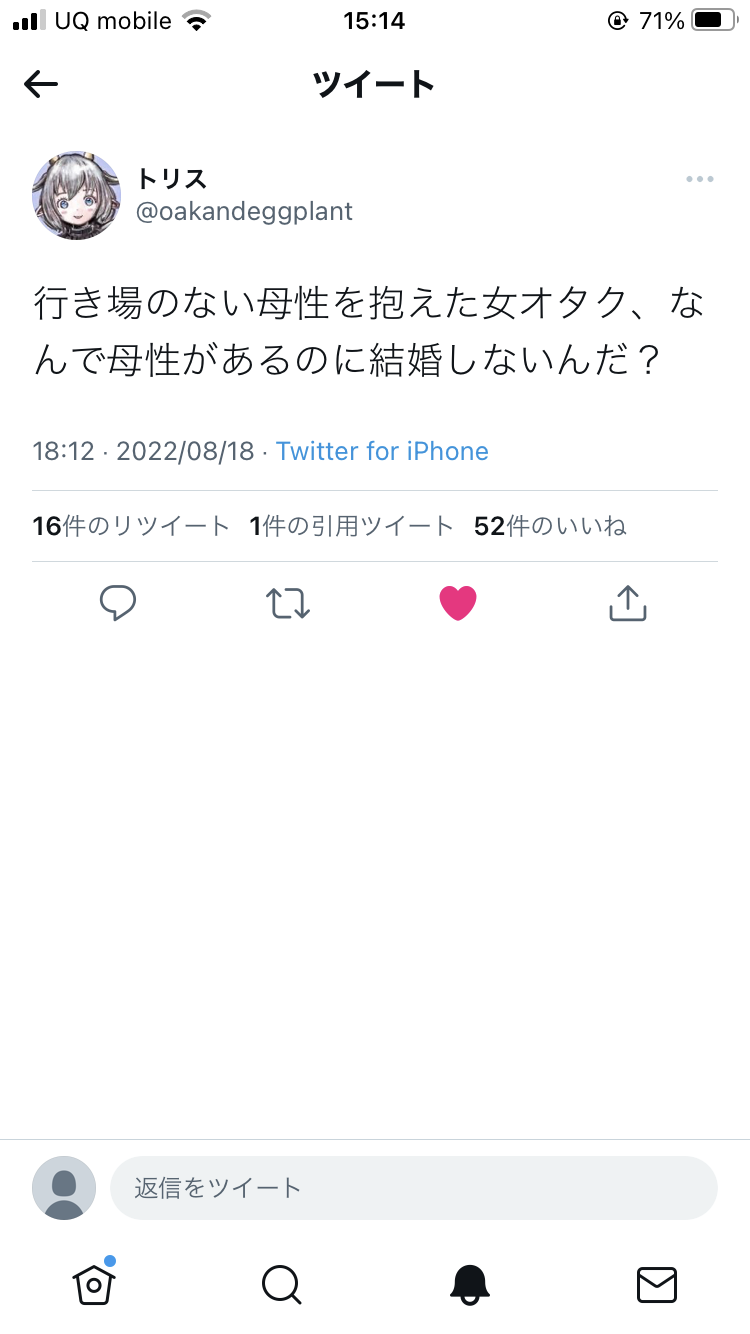The width and height of the screenshot is (750, 1334).
Task: Open the tweet's three-dot overflow menu
Action: click(700, 179)
